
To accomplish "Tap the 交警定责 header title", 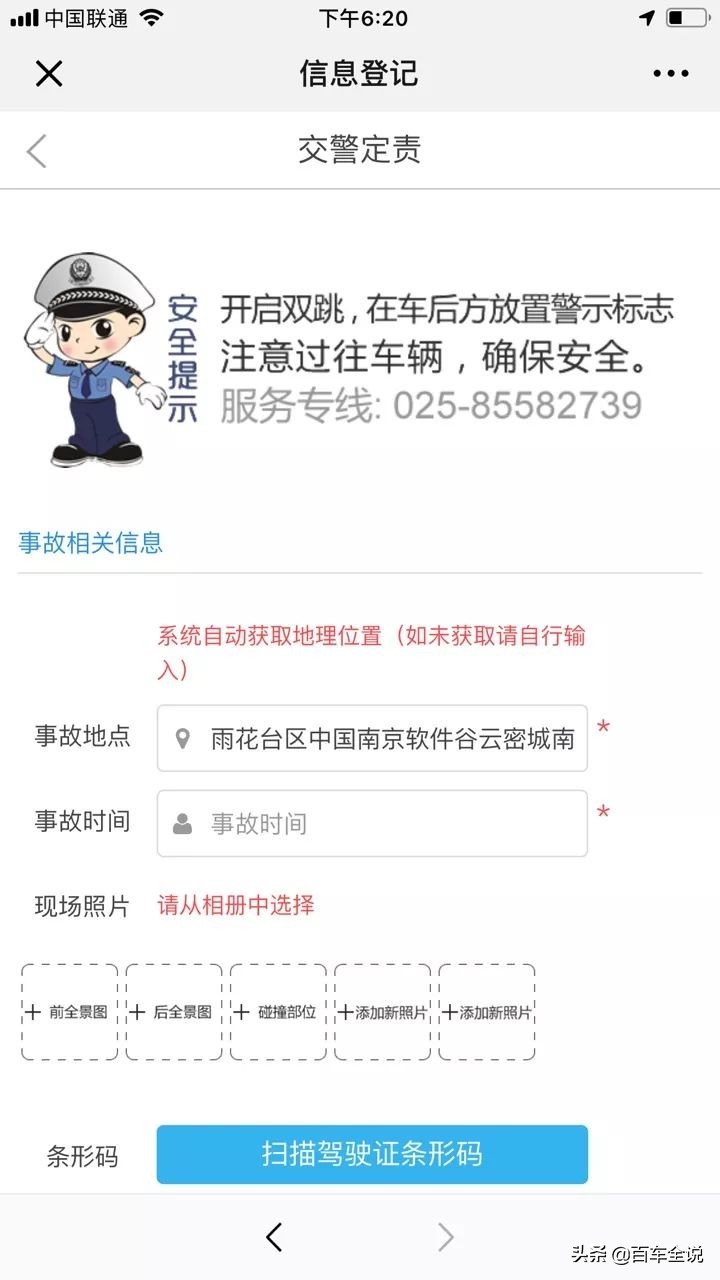I will (360, 150).
